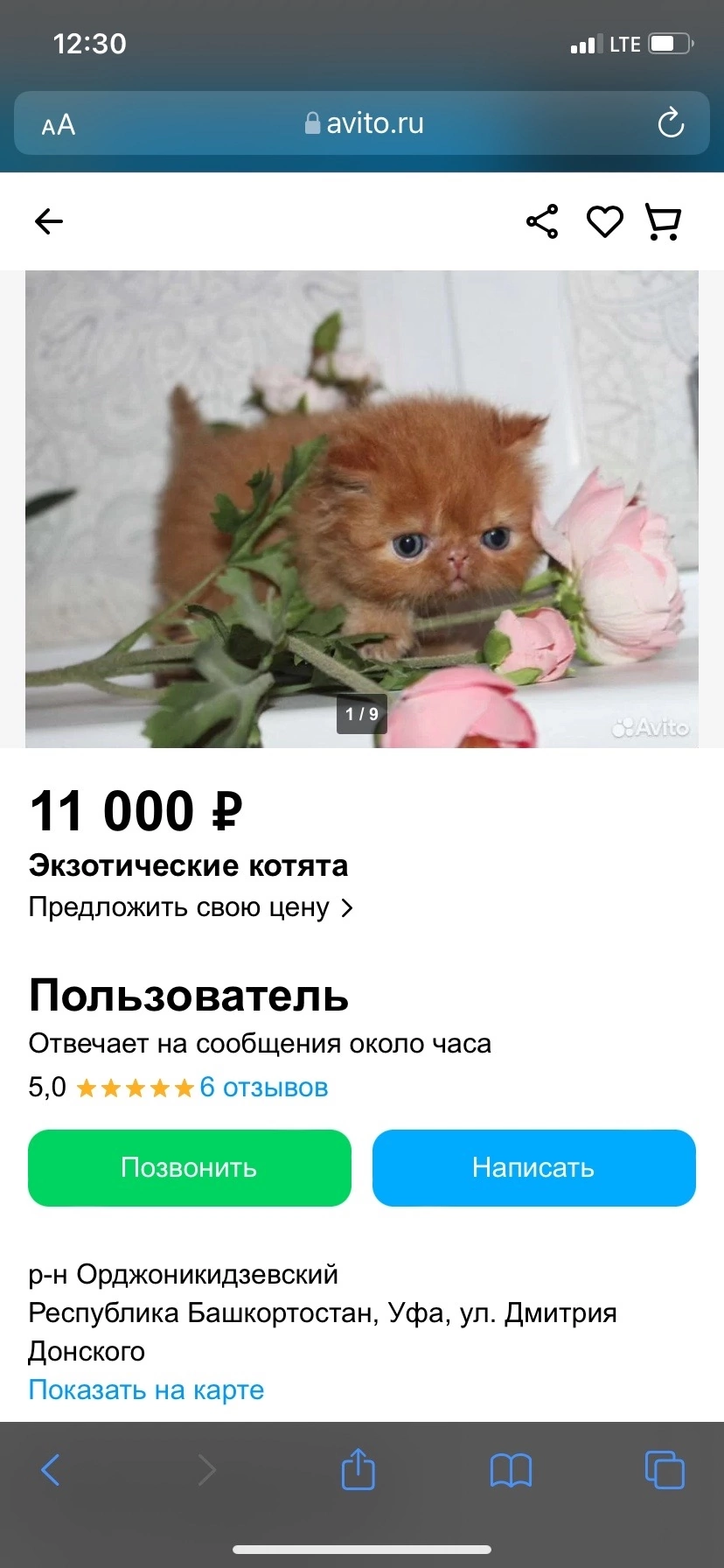Screen dimensions: 724x1568
Task: Open Safari bookmarks
Action: 511,1470
